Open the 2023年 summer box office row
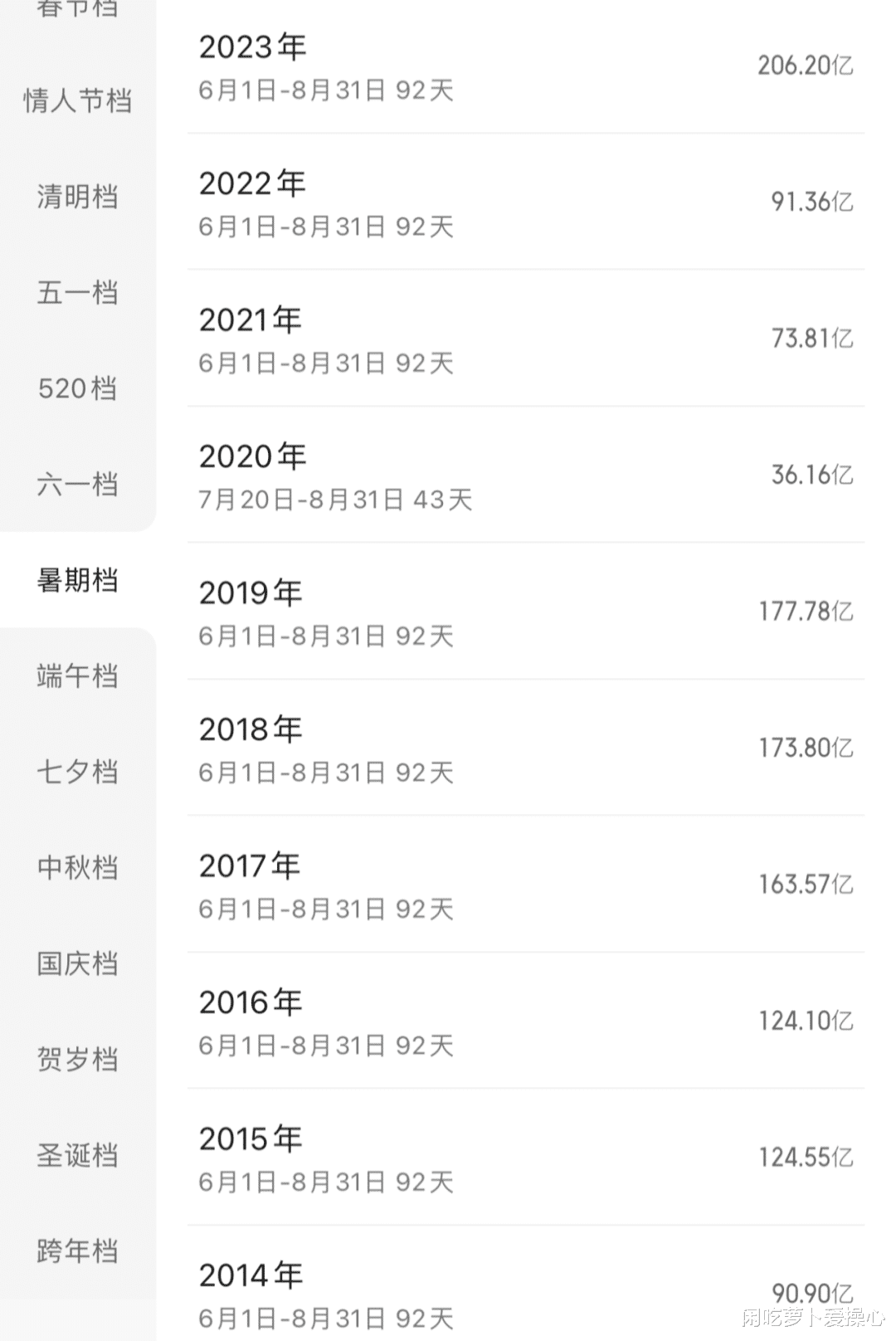The height and width of the screenshot is (1341, 896). (x=526, y=66)
